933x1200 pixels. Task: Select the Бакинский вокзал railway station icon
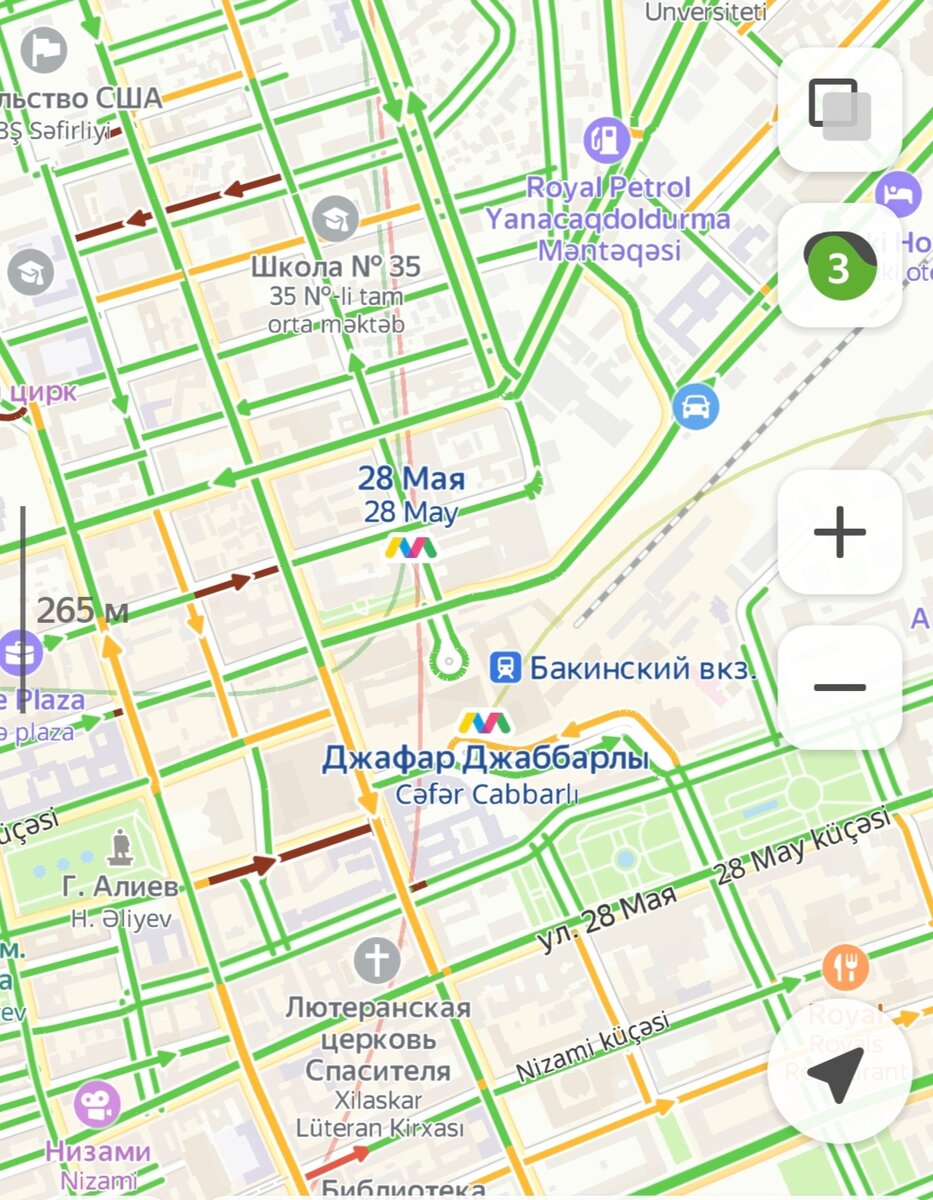(x=506, y=667)
